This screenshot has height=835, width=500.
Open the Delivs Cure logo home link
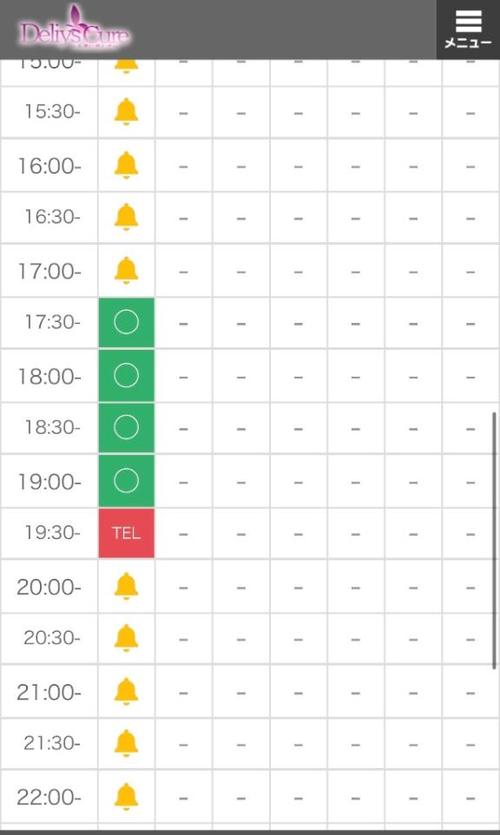click(75, 29)
